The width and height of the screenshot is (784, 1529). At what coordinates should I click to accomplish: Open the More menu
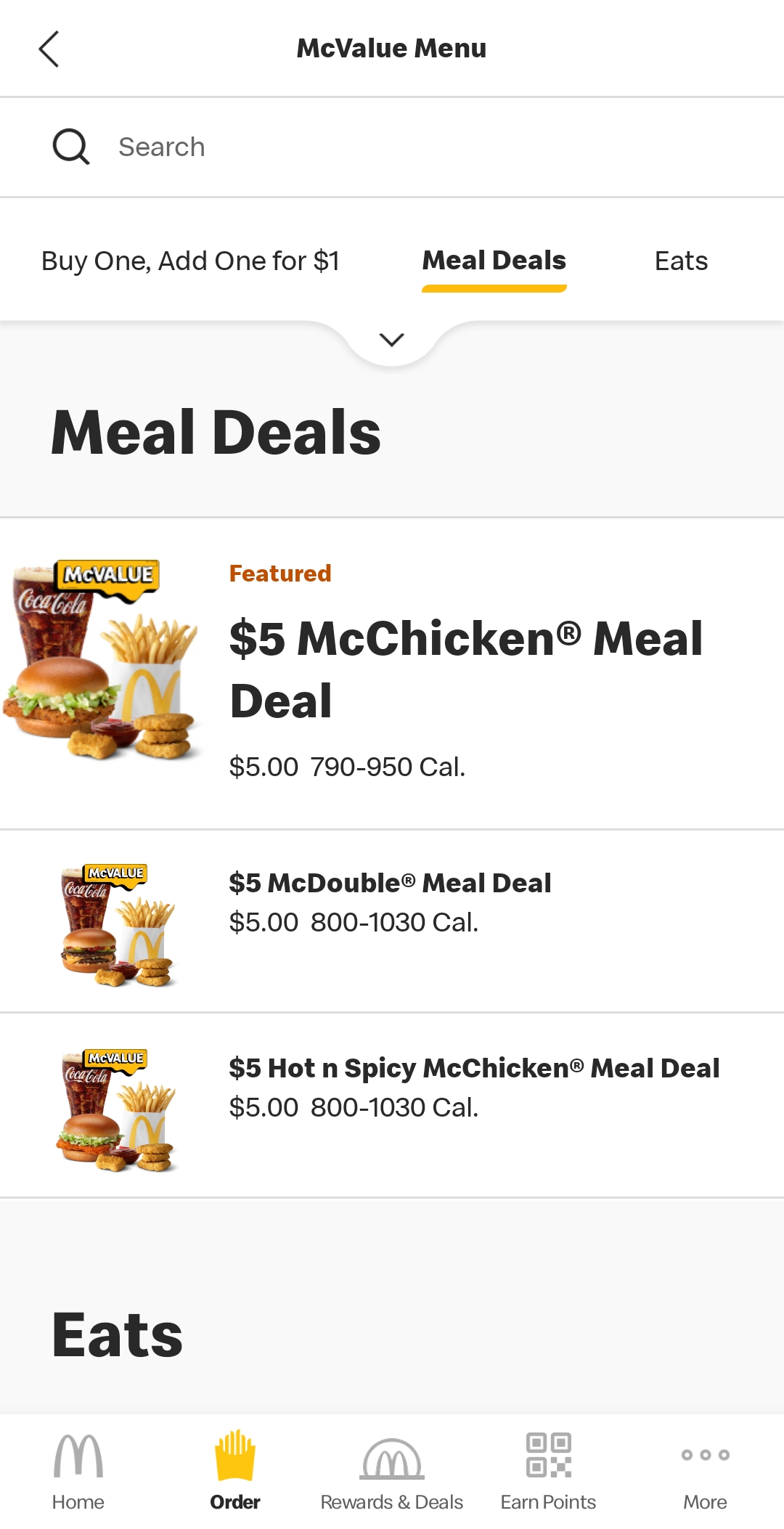[x=705, y=1472]
